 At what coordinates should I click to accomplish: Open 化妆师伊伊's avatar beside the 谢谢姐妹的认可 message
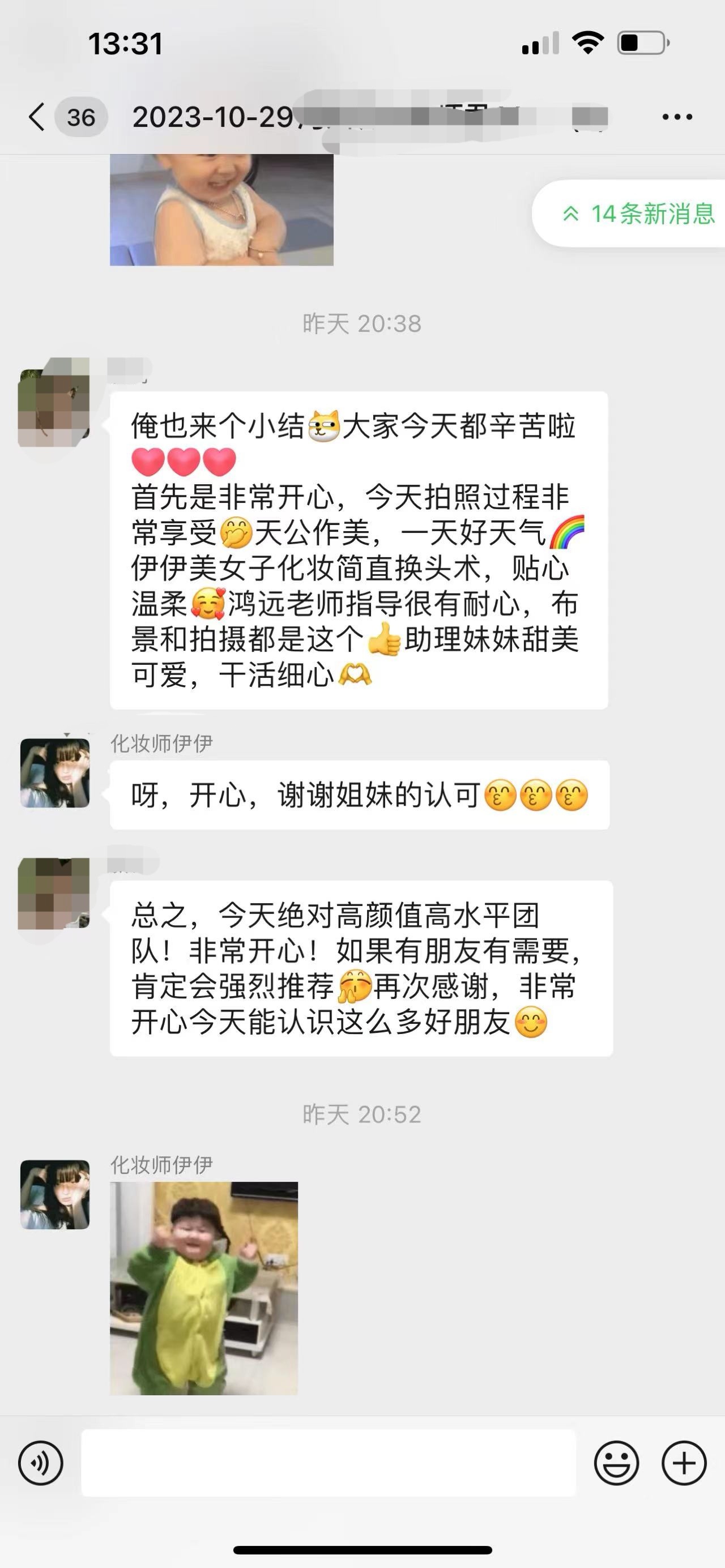55,773
